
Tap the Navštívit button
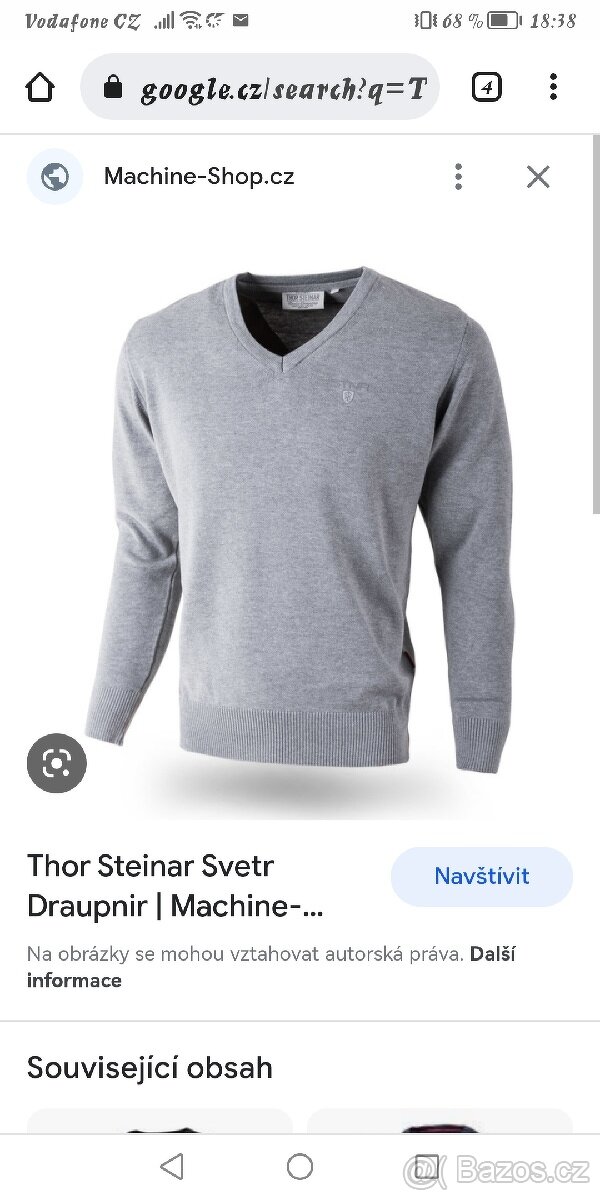coord(481,876)
